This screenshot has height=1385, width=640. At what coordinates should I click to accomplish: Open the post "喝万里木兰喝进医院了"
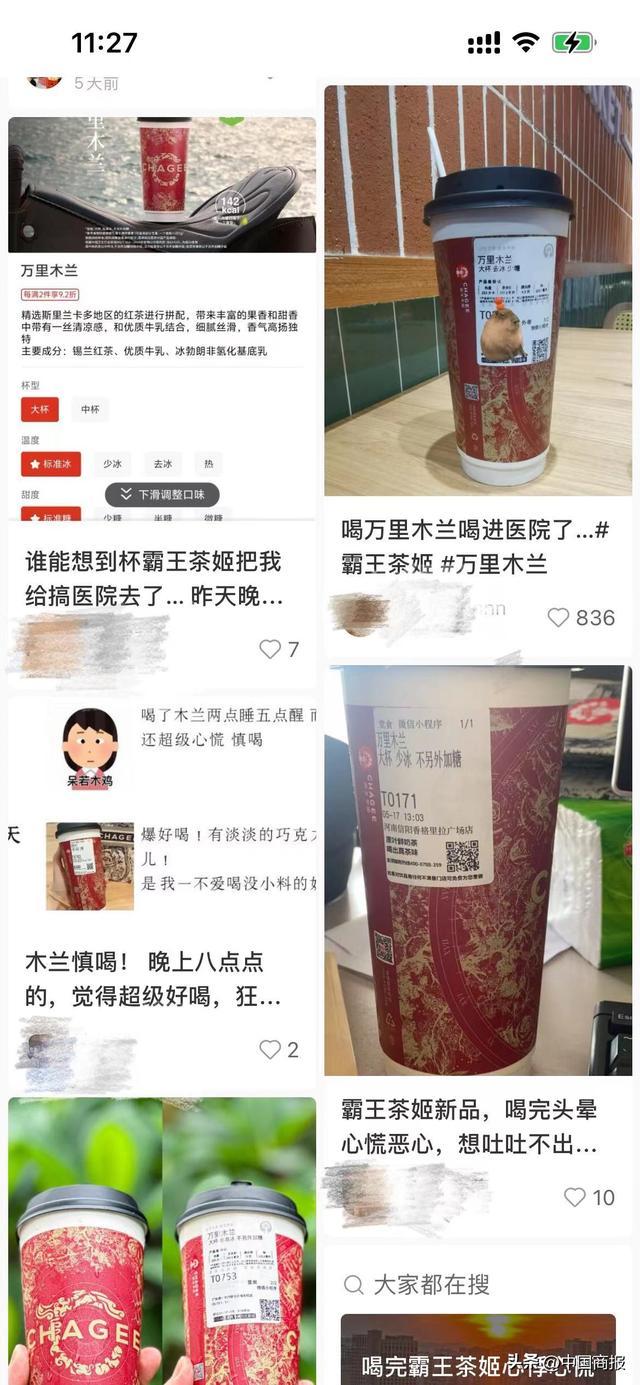click(475, 546)
